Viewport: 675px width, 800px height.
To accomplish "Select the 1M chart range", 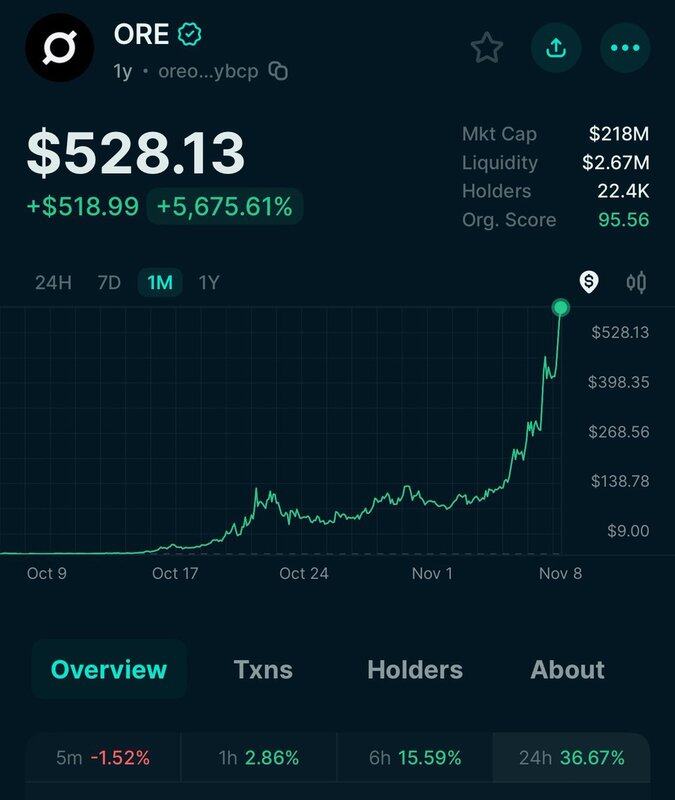I will tap(160, 283).
